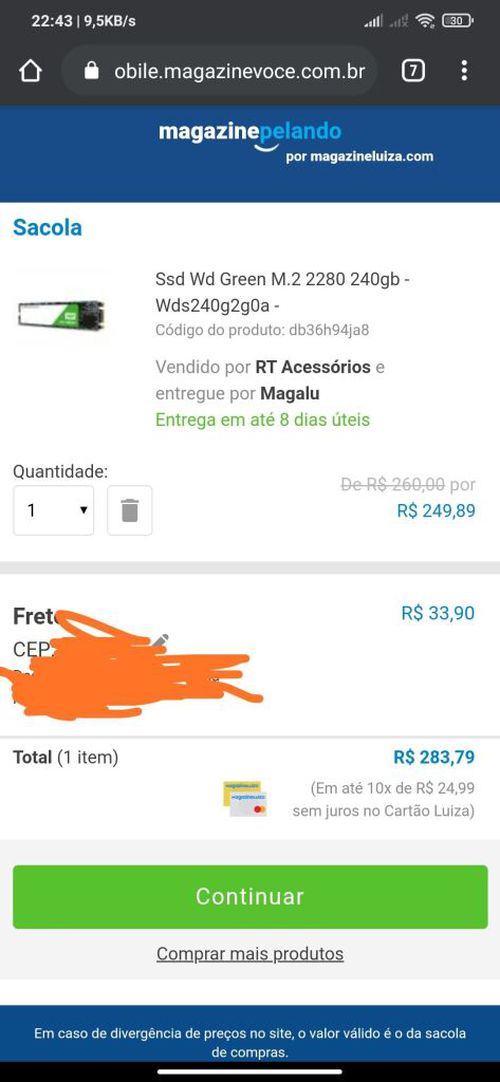Tap the browser home icon

(x=30, y=71)
